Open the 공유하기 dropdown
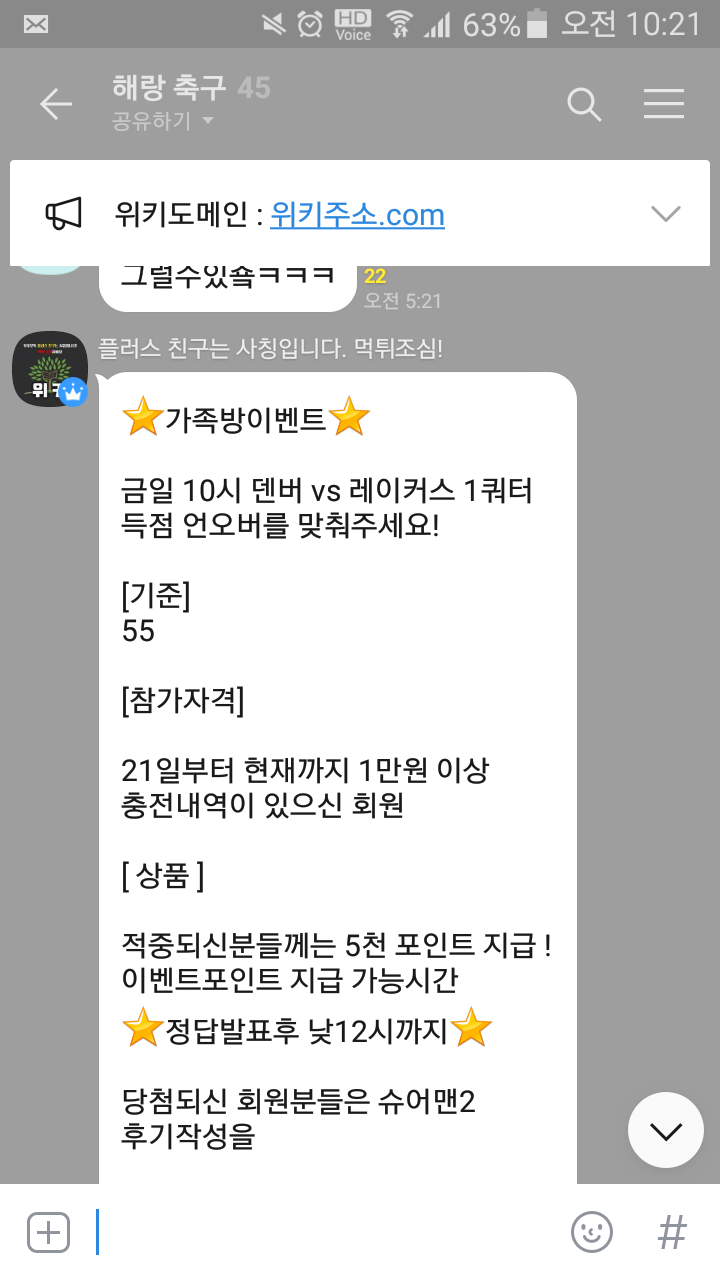The image size is (720, 1280). click(x=165, y=122)
